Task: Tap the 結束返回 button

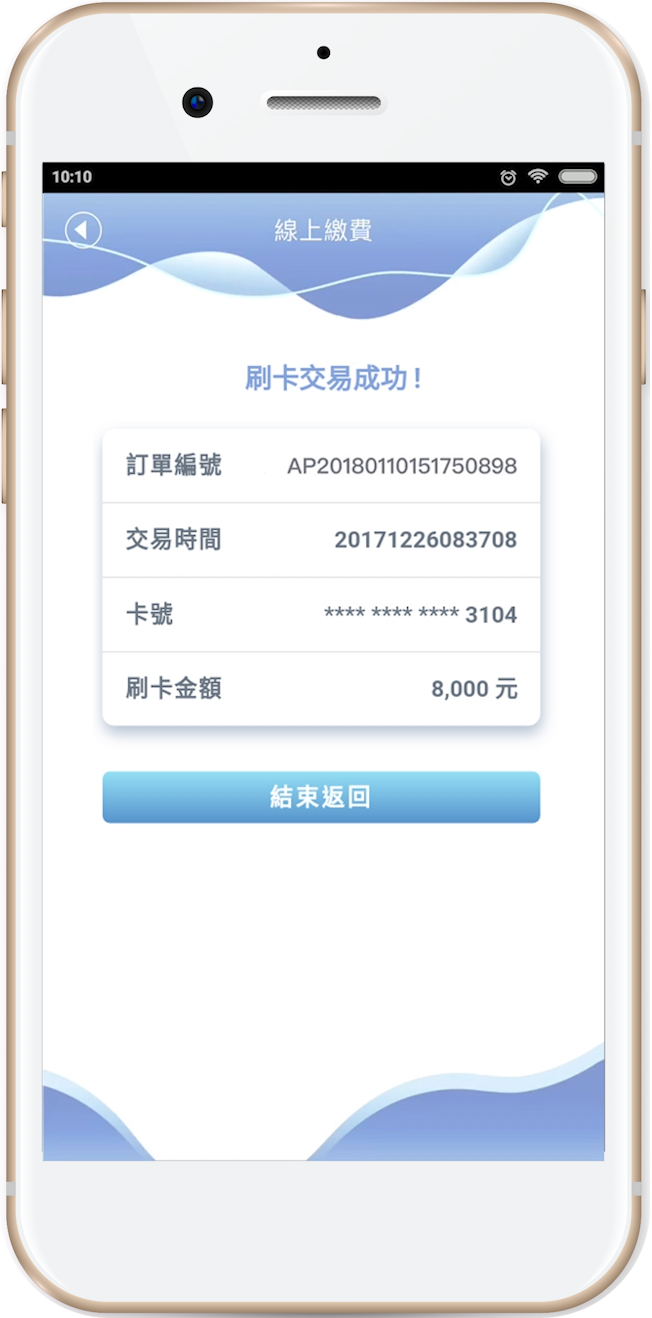Action: click(x=321, y=797)
